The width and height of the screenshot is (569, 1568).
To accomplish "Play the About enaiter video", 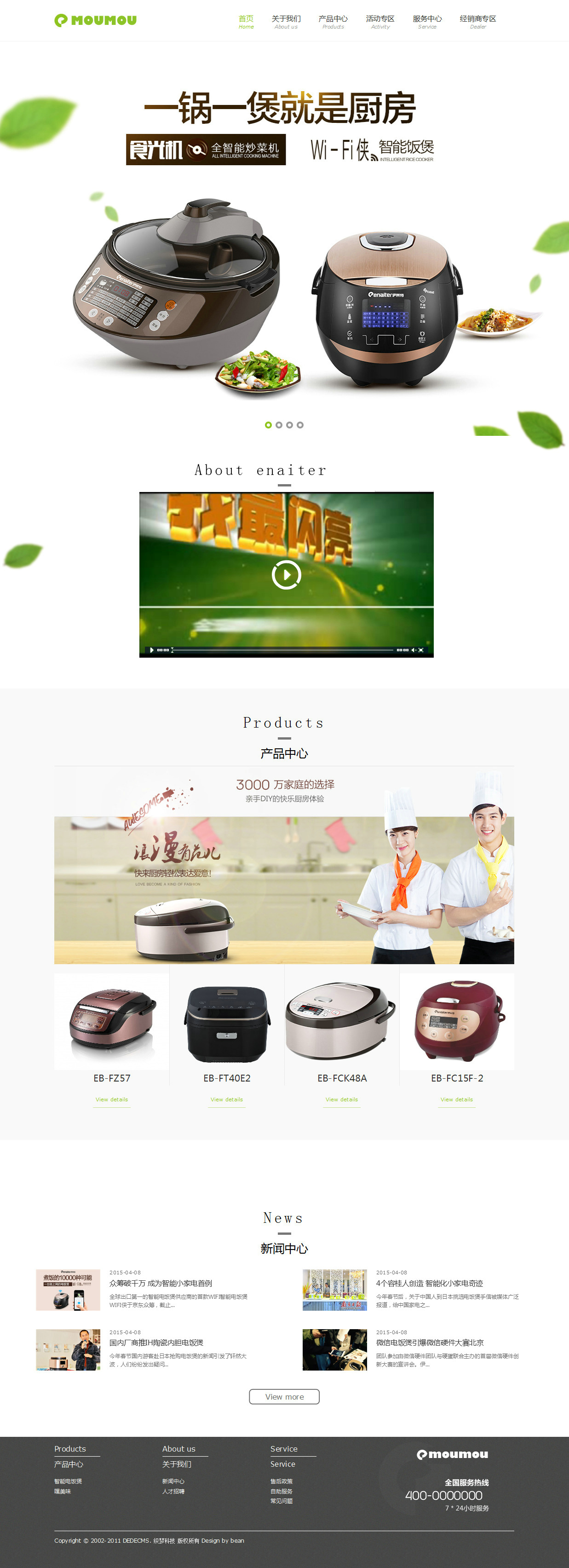I will [x=286, y=575].
